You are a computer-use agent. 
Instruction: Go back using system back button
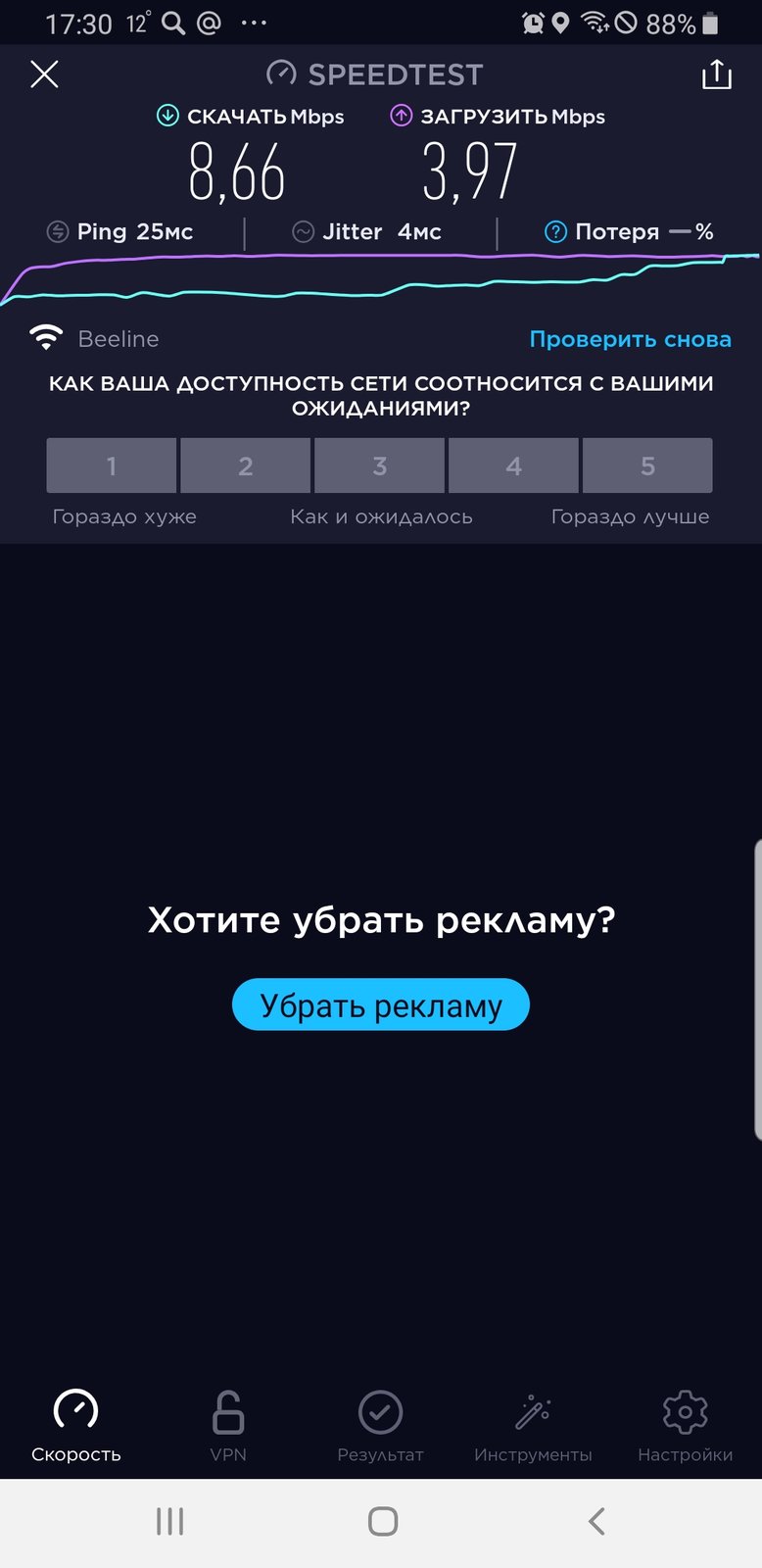596,1521
